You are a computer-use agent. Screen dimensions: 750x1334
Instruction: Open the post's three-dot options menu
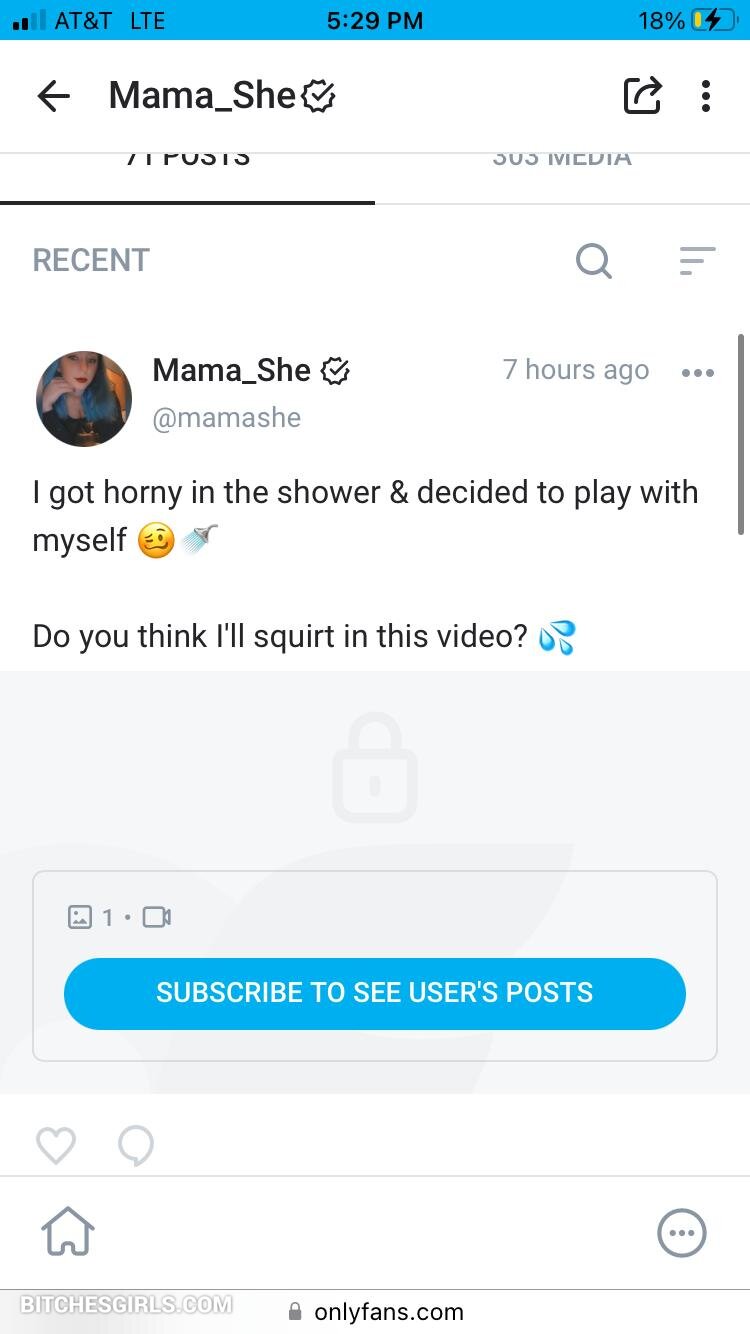(697, 372)
